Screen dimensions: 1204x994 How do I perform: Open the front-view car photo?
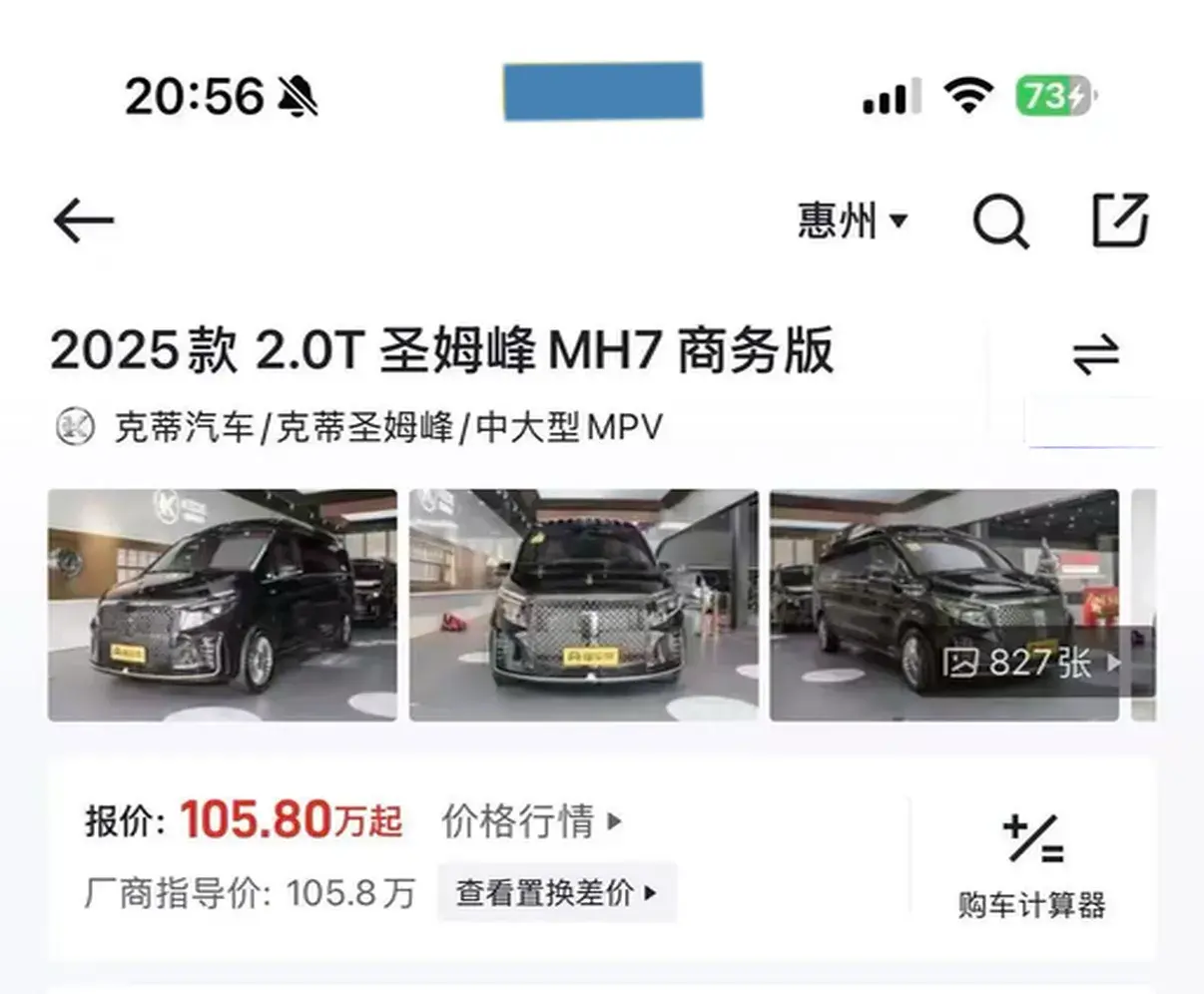[583, 605]
